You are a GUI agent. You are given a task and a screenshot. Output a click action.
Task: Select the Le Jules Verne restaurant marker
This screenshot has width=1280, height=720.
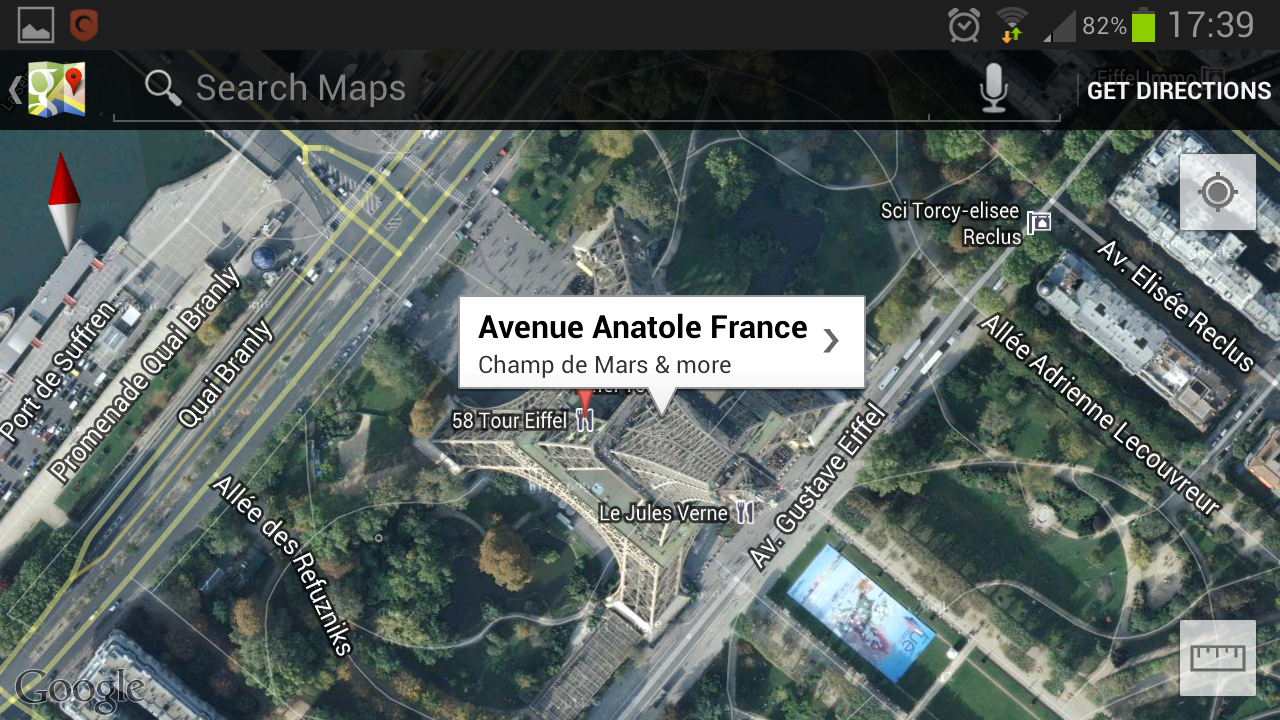[x=744, y=513]
